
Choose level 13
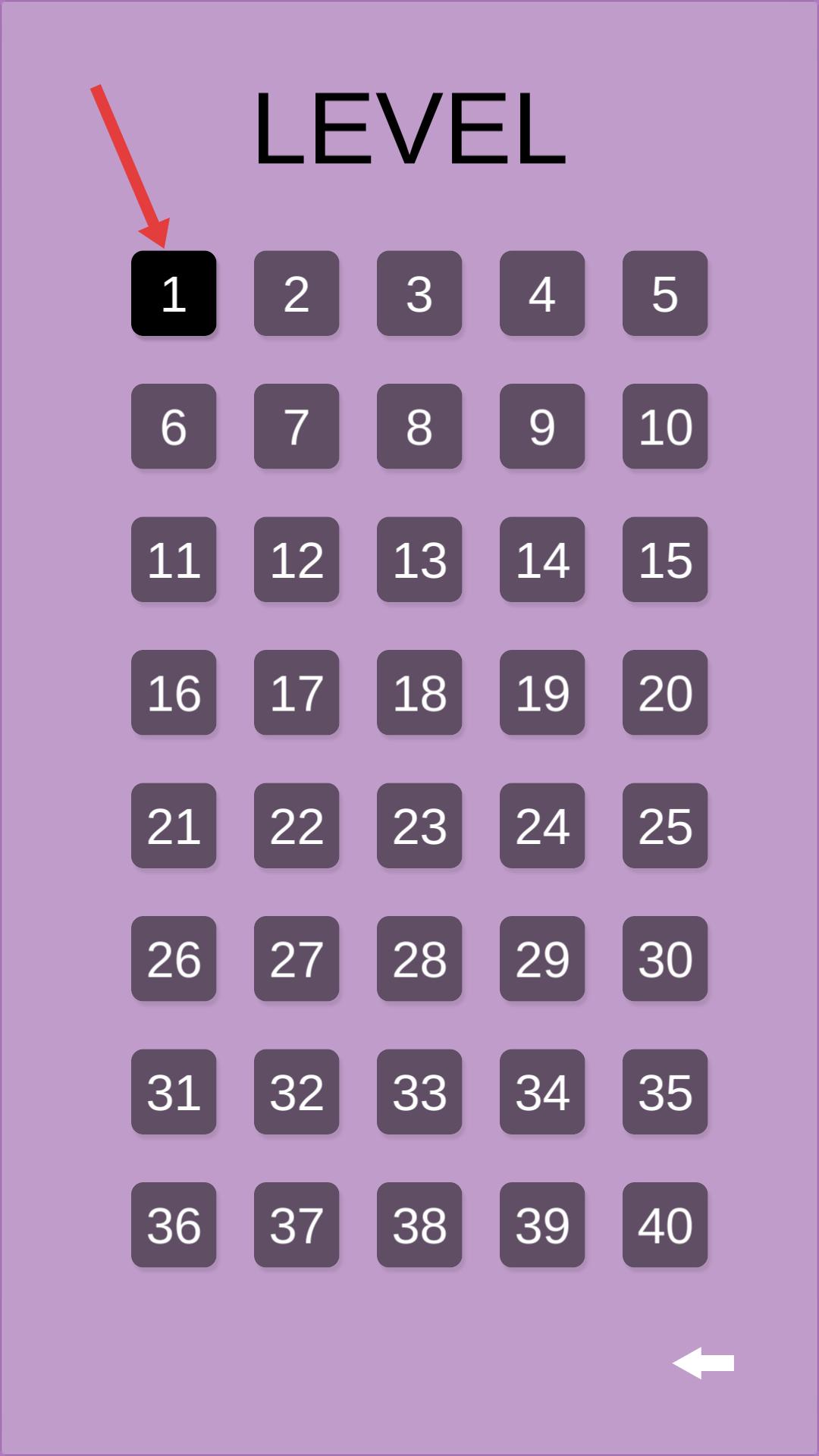[419, 560]
